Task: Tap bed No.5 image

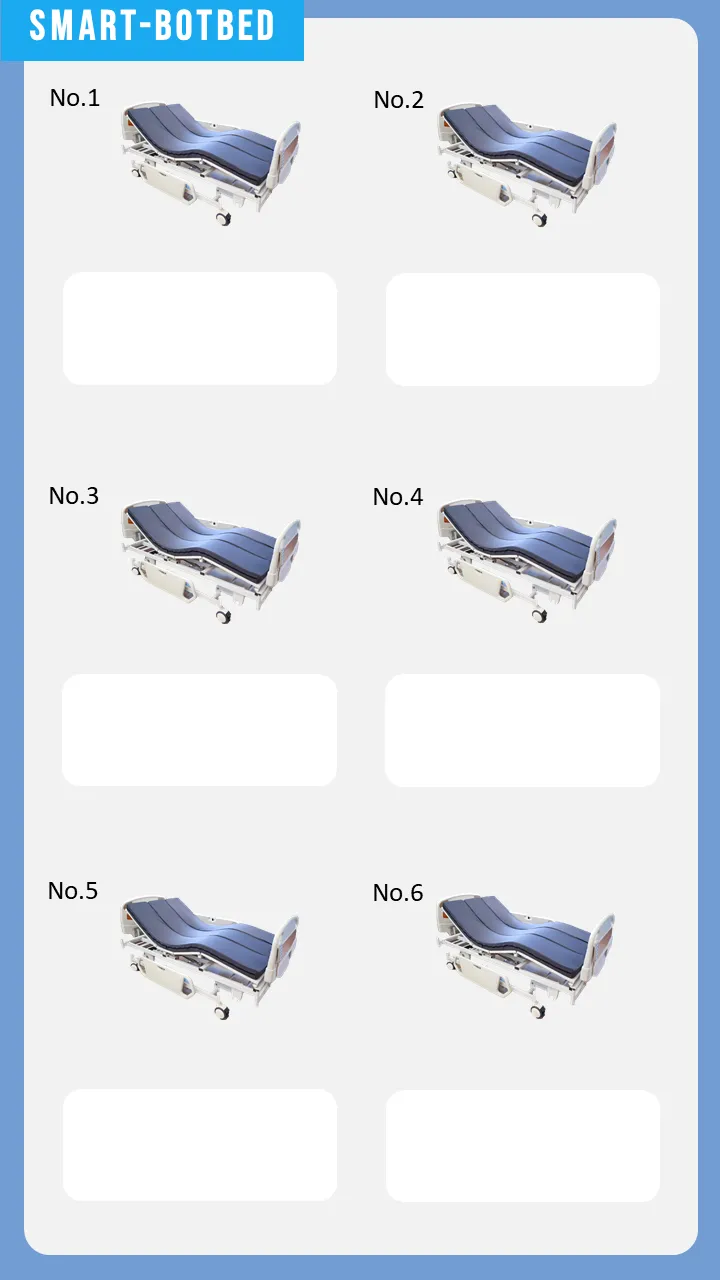Action: pyautogui.click(x=211, y=957)
